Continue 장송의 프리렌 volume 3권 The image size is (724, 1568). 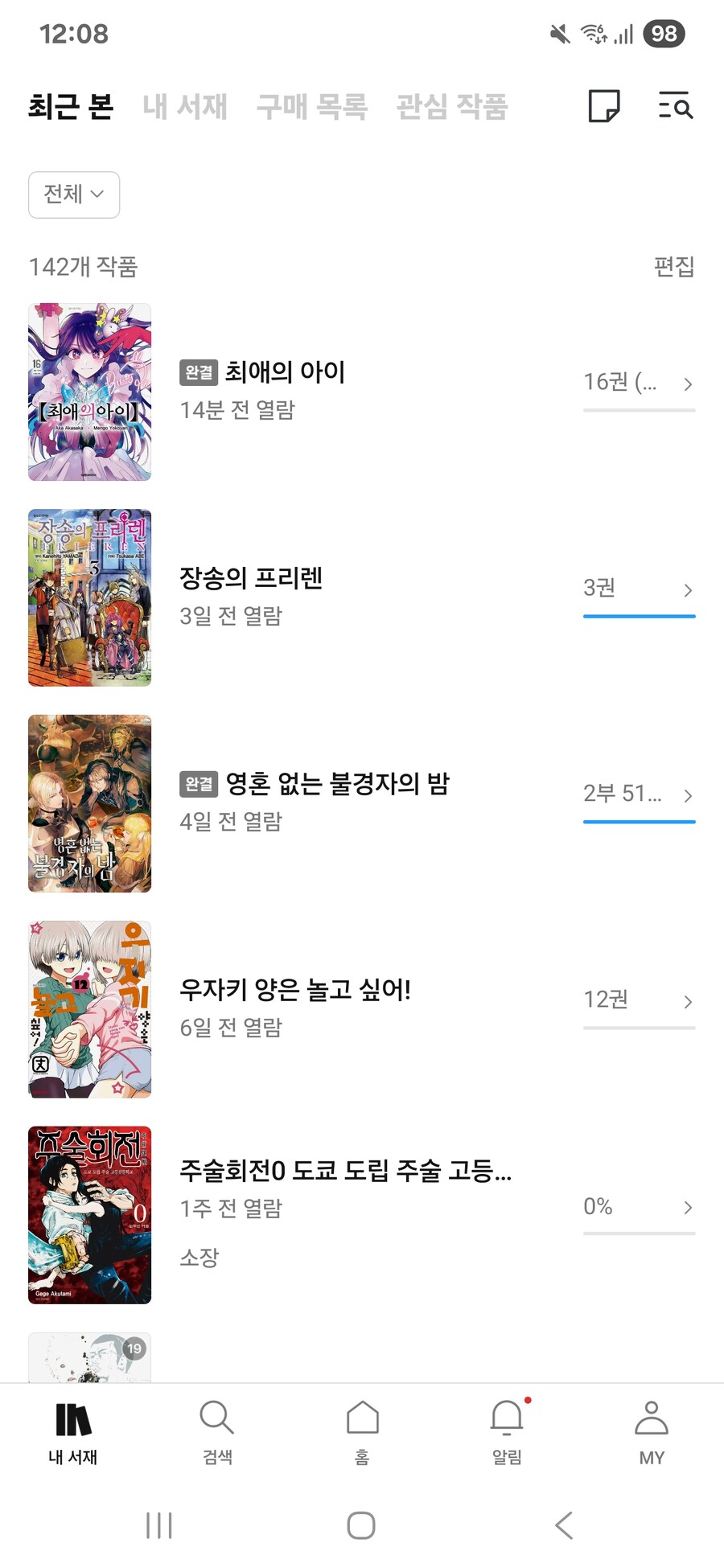[639, 589]
